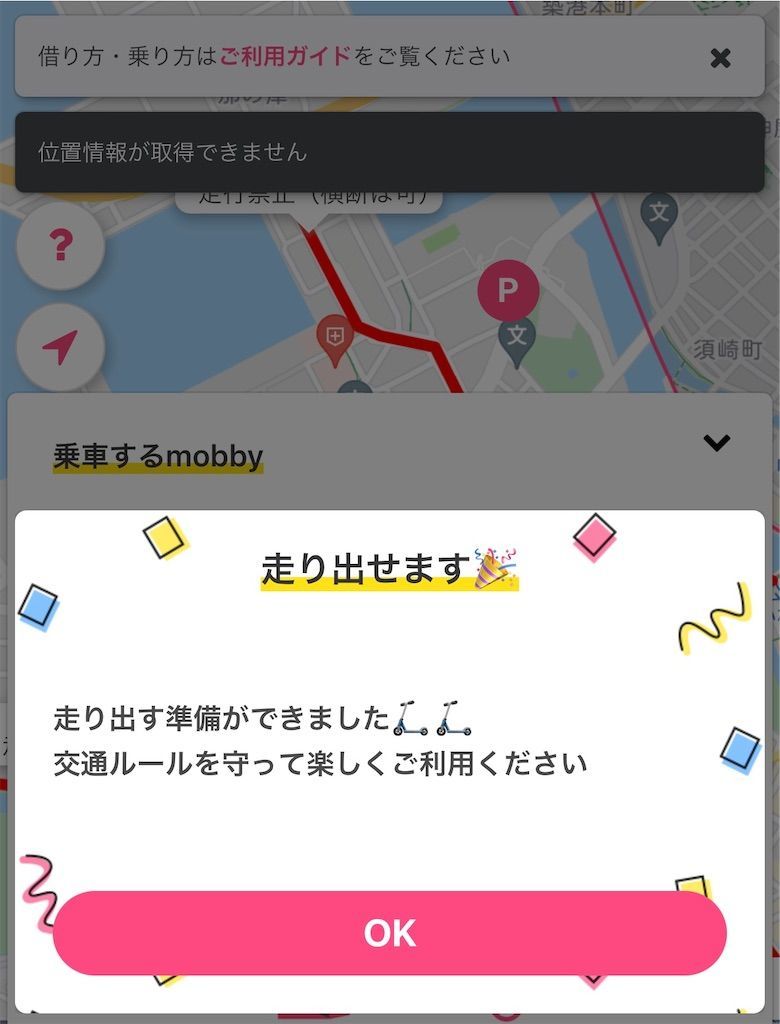This screenshot has width=780, height=1024.
Task: Center map on current location
Action: pyautogui.click(x=61, y=347)
